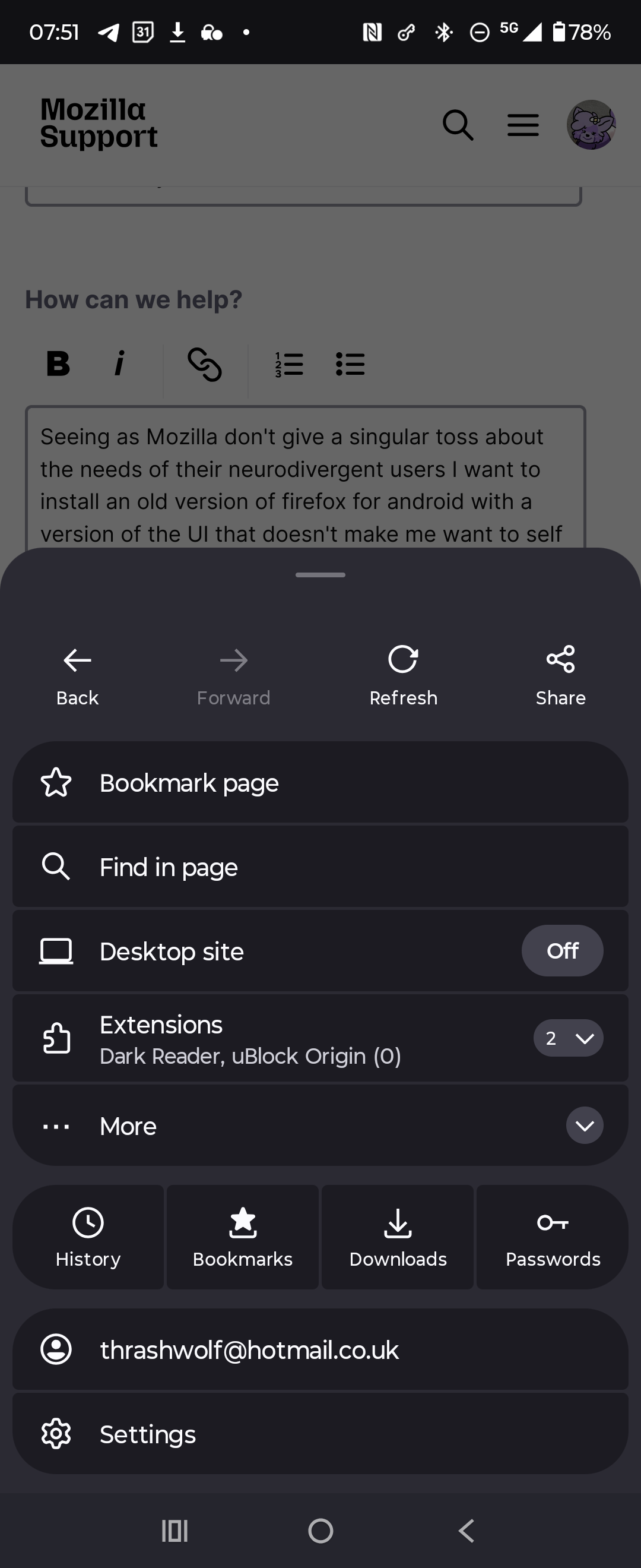Toggle Desktop site on
Screen dimensions: 641x1568
[x=562, y=951]
